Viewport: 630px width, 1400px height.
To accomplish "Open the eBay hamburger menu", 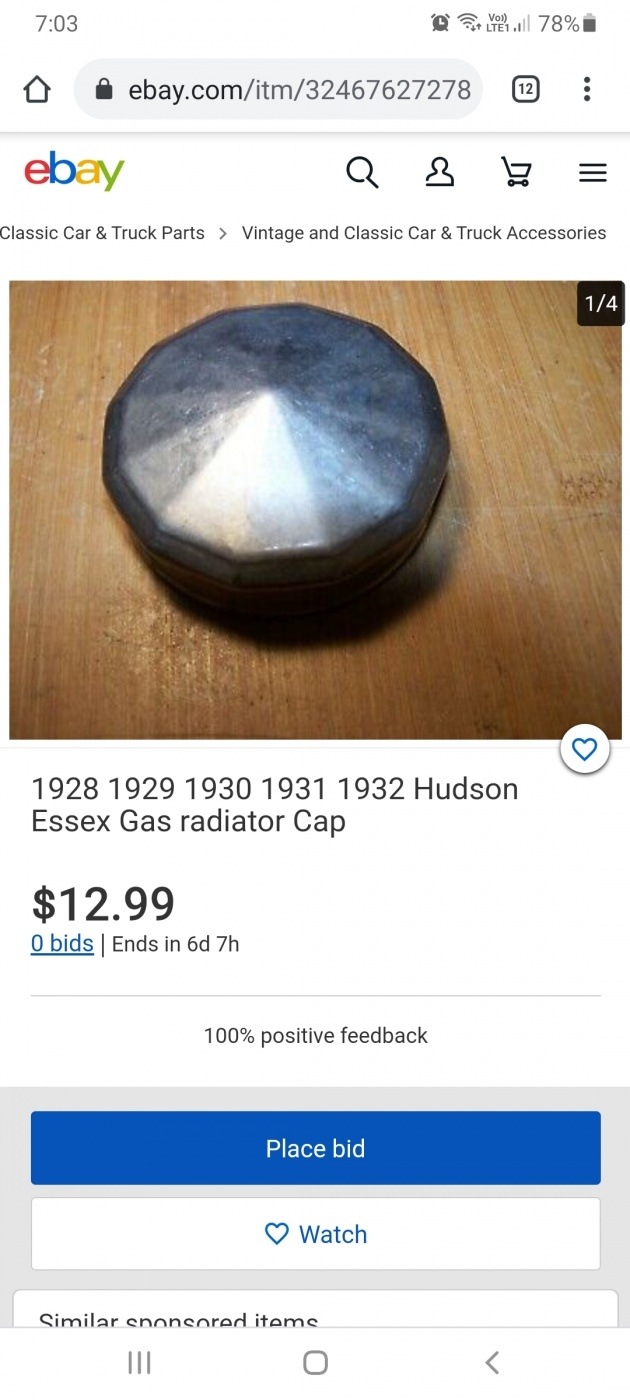I will (593, 173).
